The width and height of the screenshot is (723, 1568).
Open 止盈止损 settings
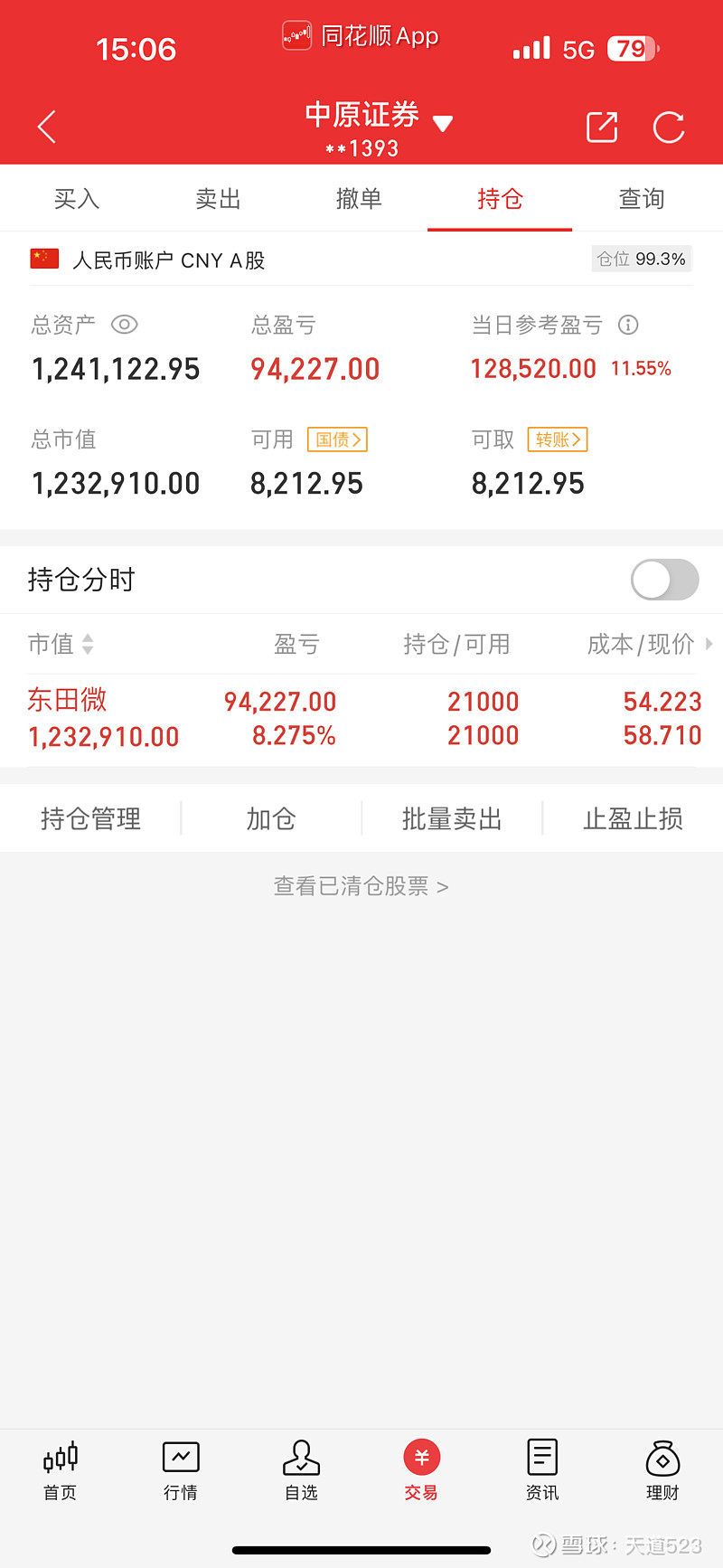[x=633, y=818]
